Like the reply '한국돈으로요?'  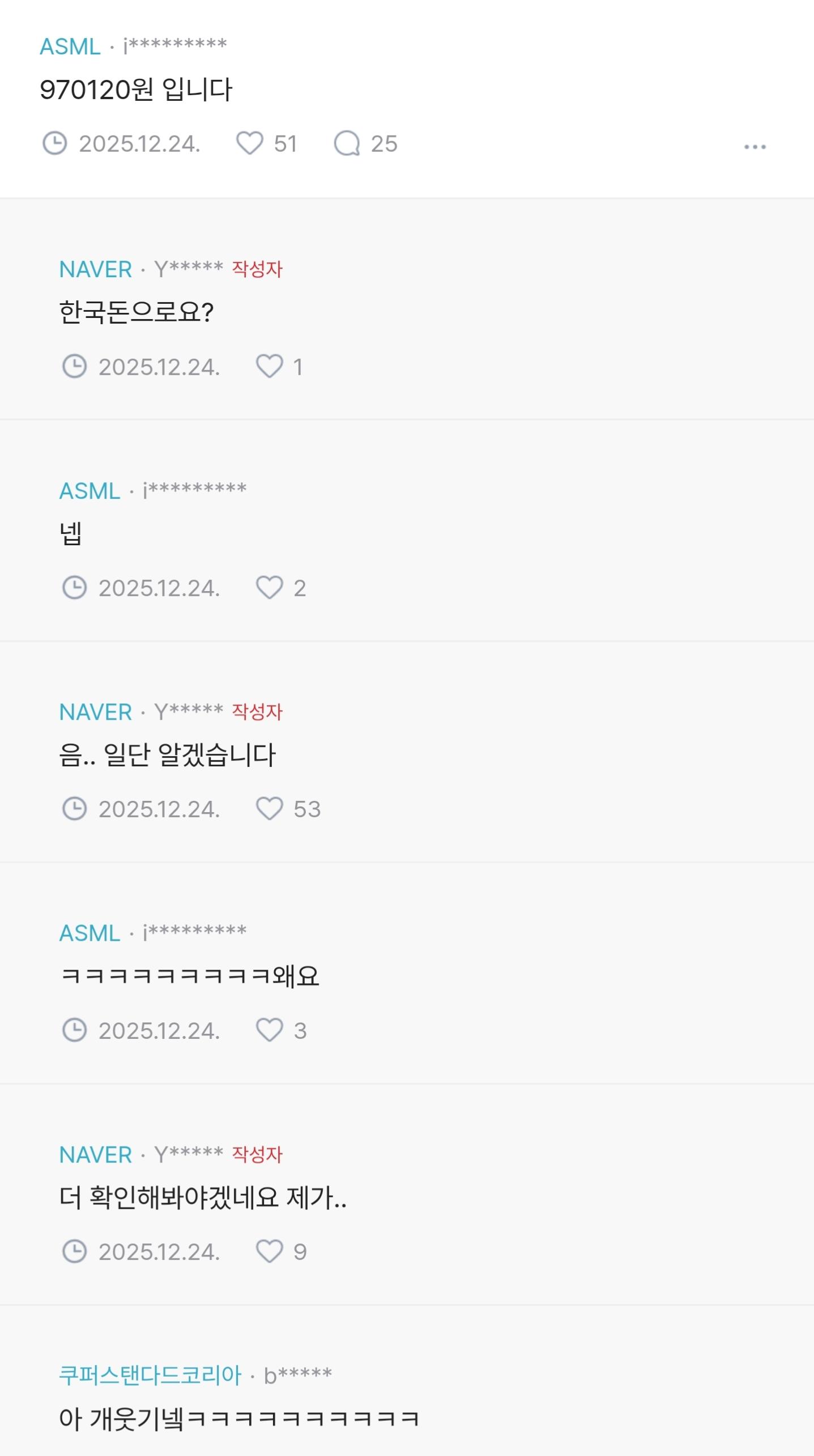[270, 366]
